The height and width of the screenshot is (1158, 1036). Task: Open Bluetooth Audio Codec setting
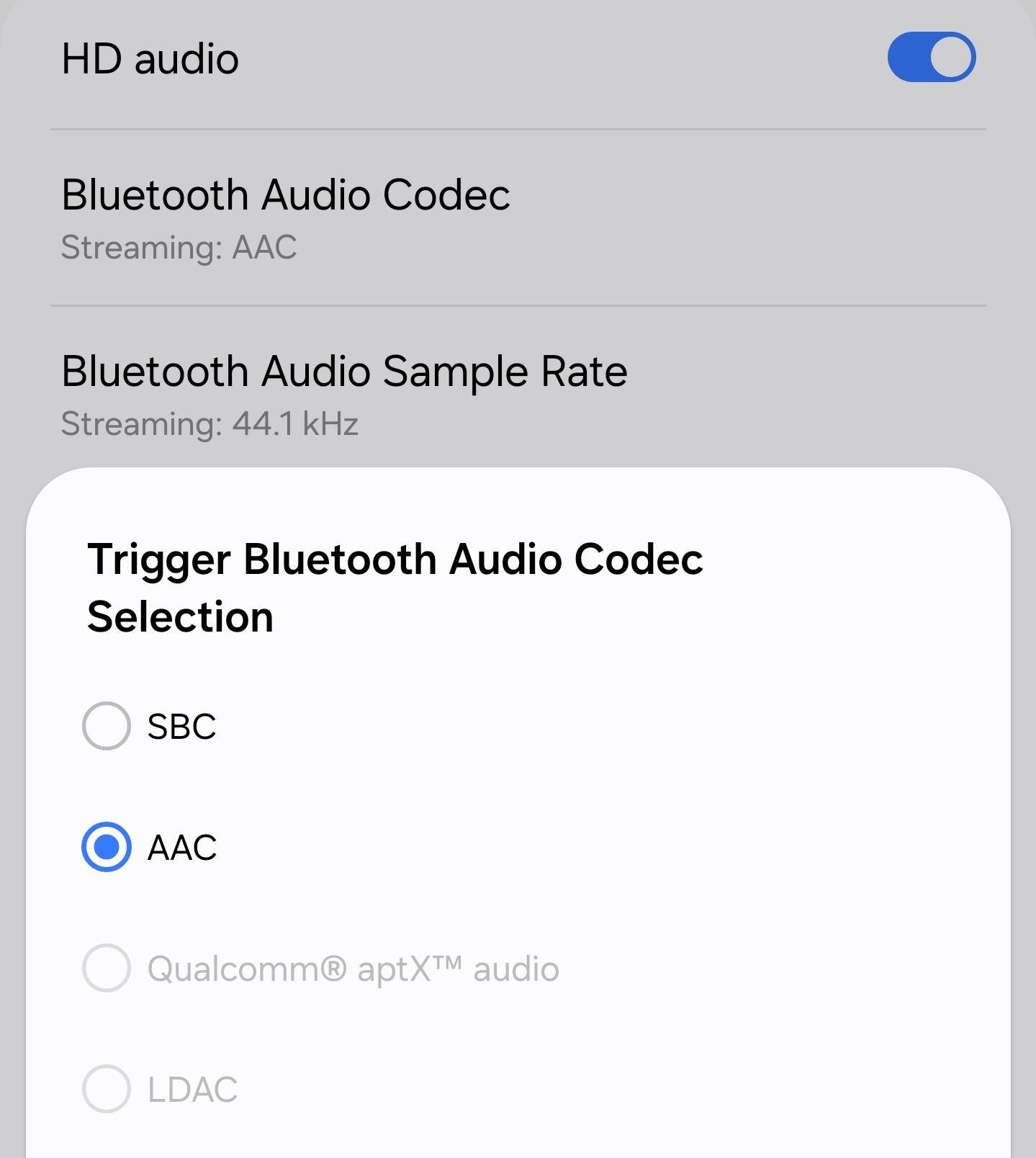click(x=286, y=217)
